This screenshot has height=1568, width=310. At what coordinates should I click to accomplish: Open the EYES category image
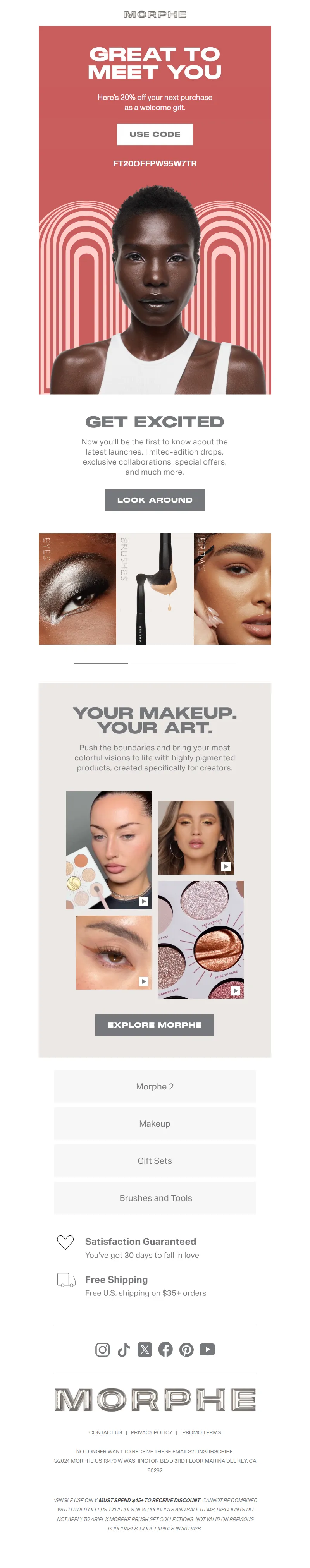coord(77,588)
